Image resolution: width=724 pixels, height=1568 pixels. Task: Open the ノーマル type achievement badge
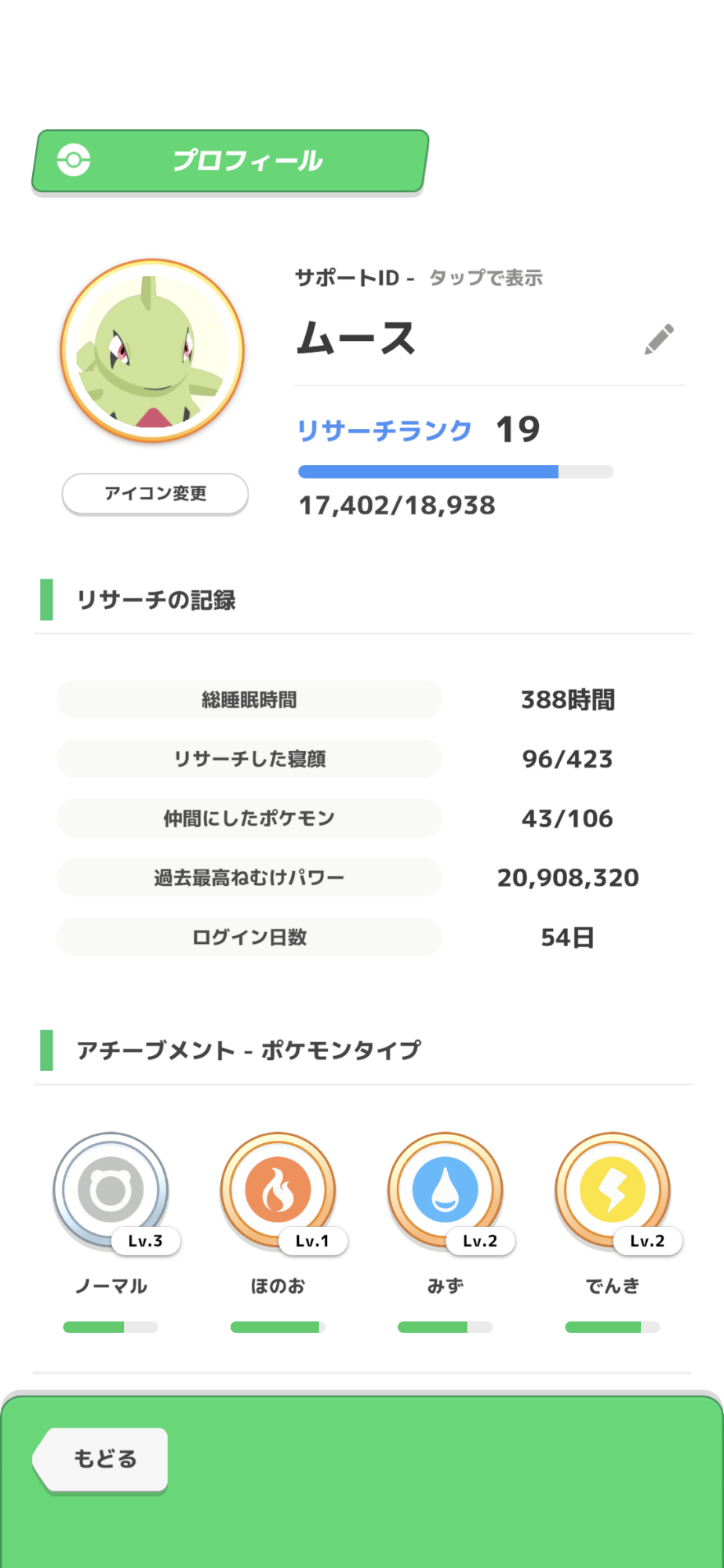tap(111, 1191)
